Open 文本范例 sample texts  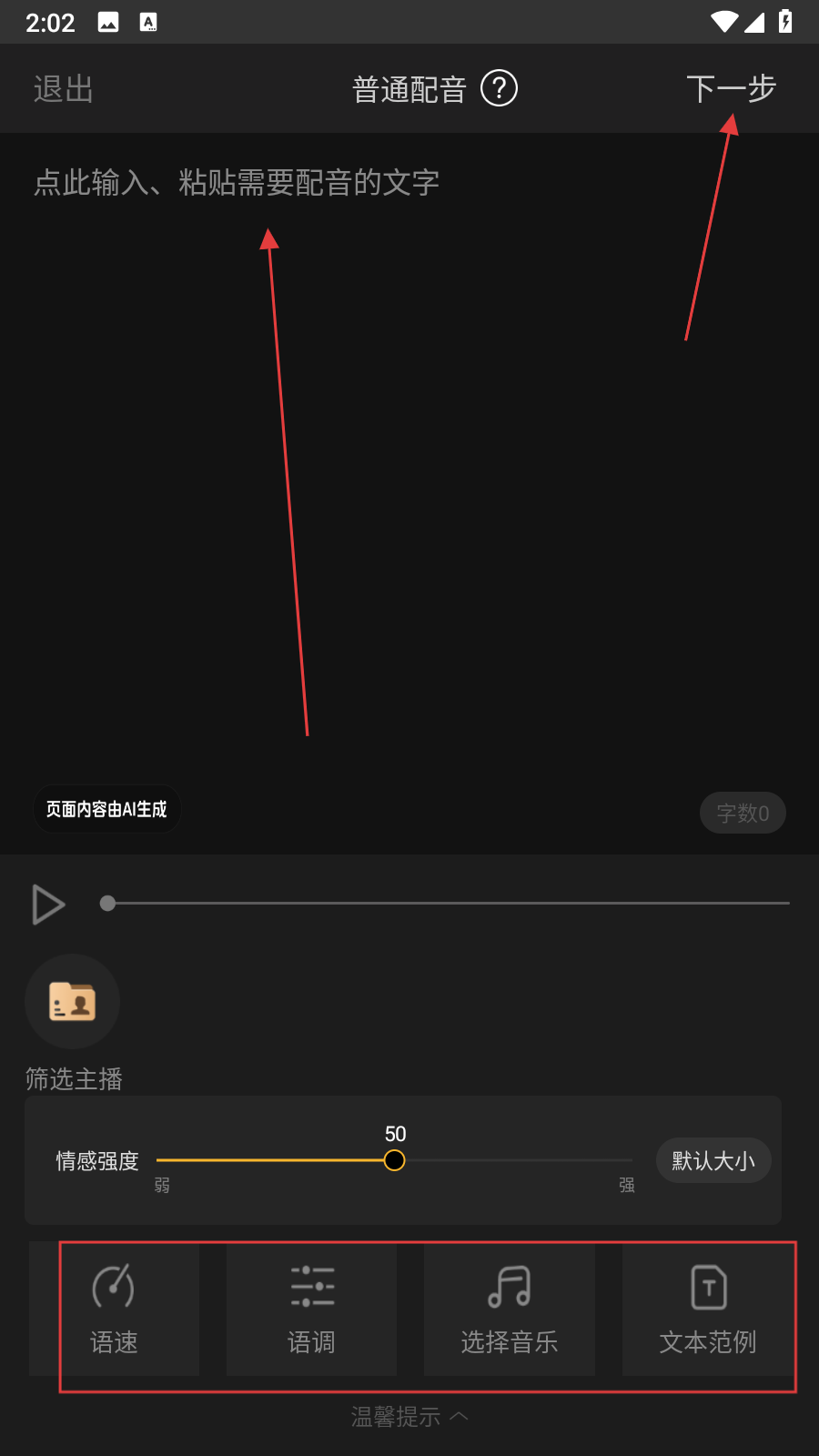click(x=708, y=1309)
